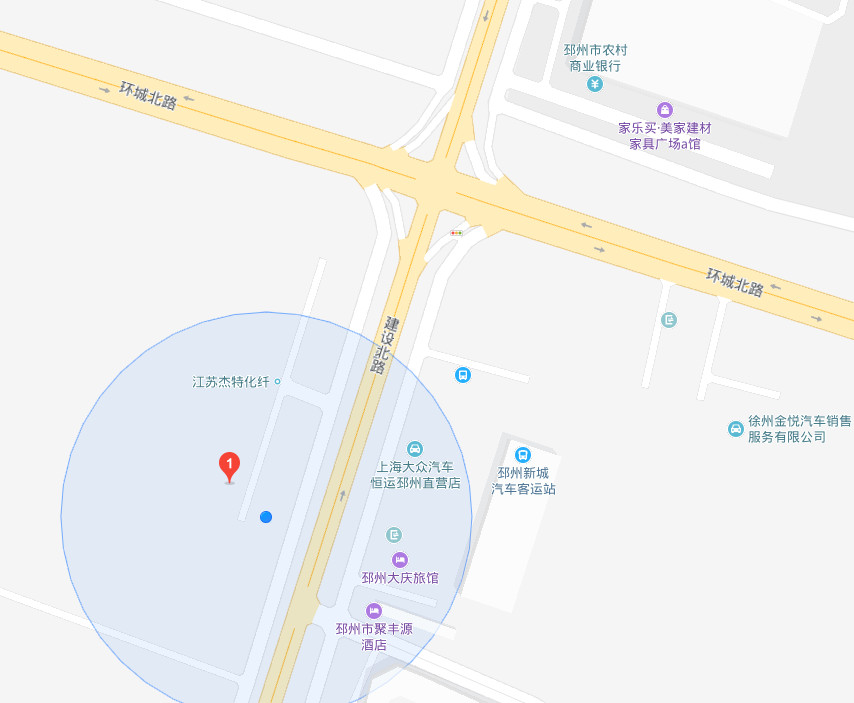Open the 家乐买·美家建材家具广场a馆 place marker
Screen dimensions: 854x703
point(665,110)
